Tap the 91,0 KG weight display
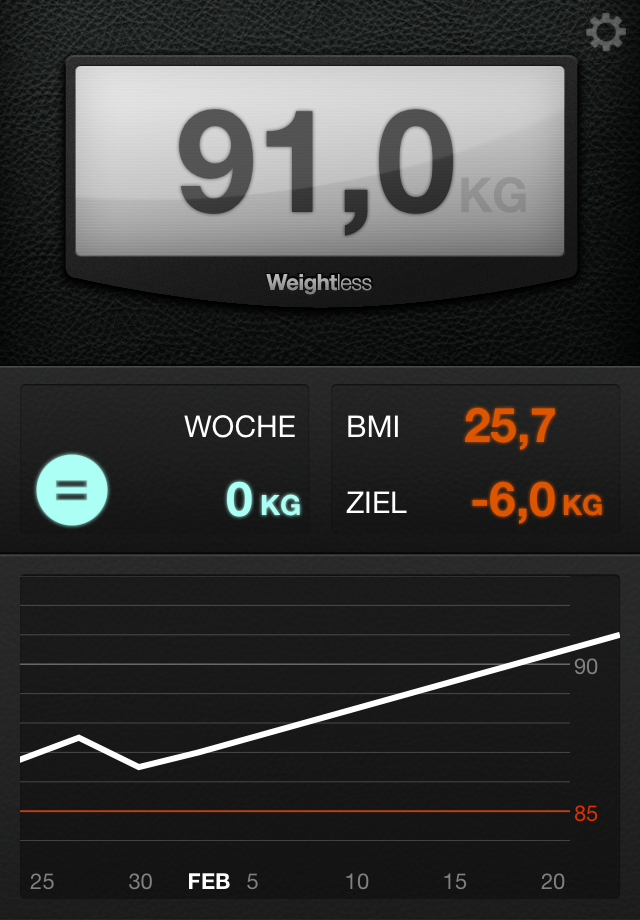The image size is (640, 920). 320,162
